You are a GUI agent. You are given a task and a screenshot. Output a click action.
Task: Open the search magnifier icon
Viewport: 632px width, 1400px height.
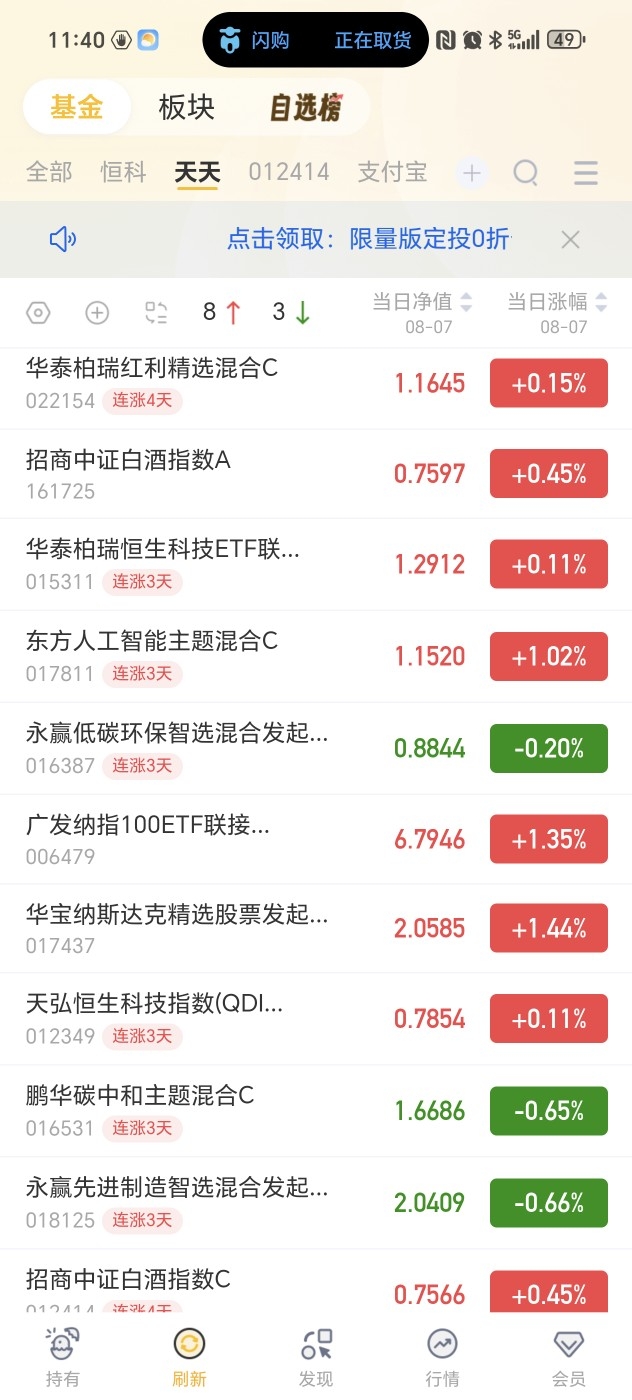526,173
